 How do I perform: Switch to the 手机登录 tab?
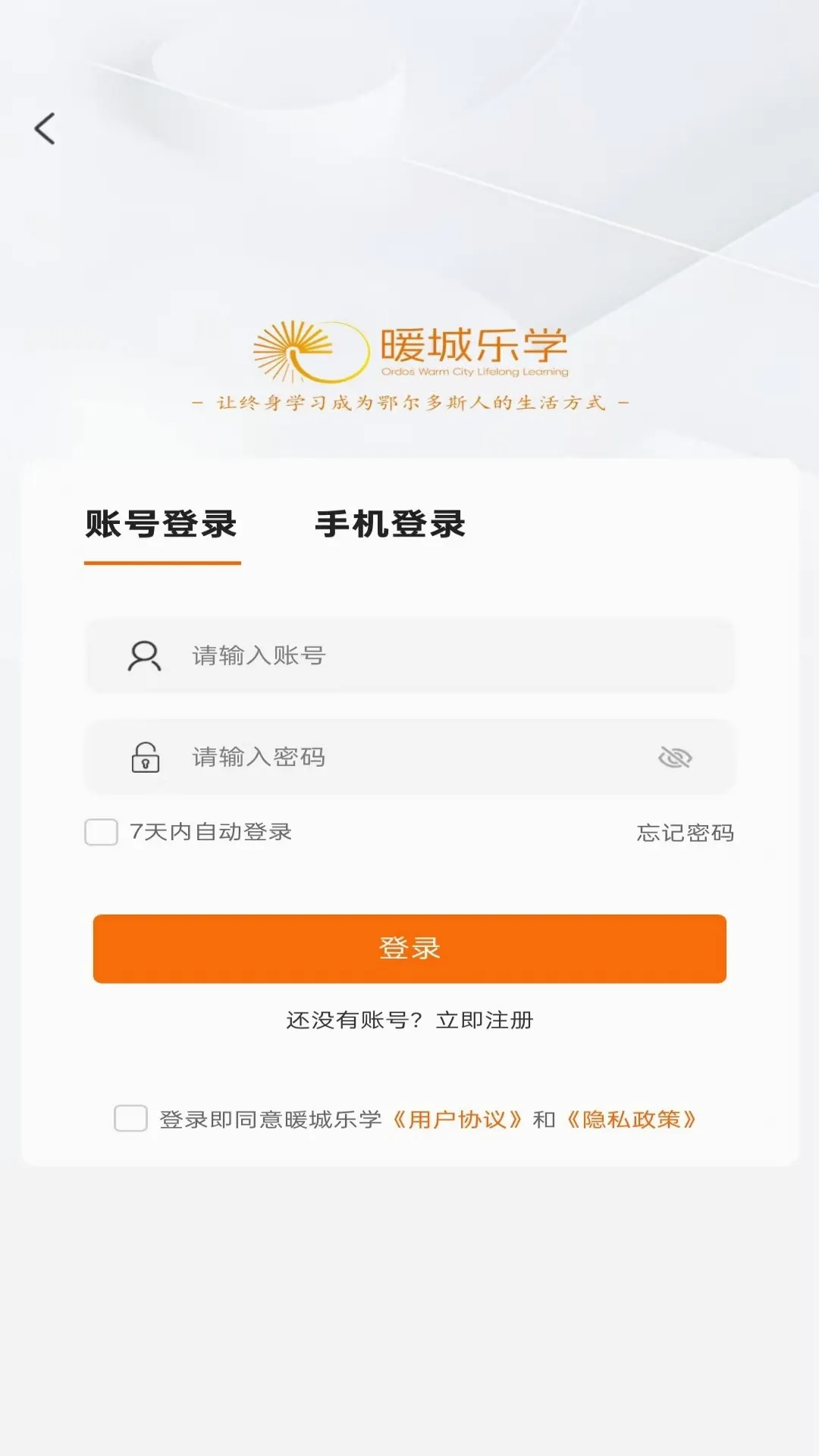(x=391, y=524)
